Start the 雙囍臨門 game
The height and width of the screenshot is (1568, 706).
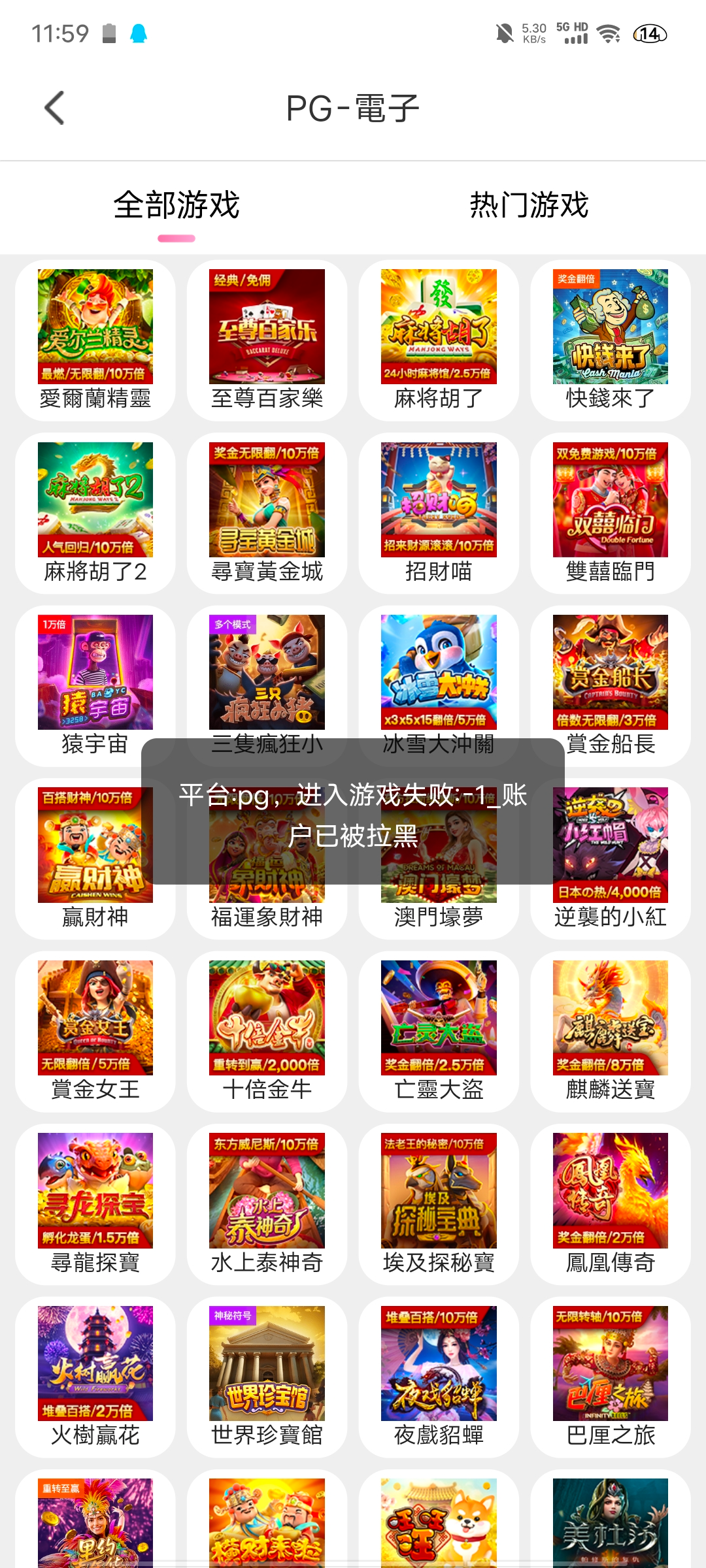[x=611, y=500]
